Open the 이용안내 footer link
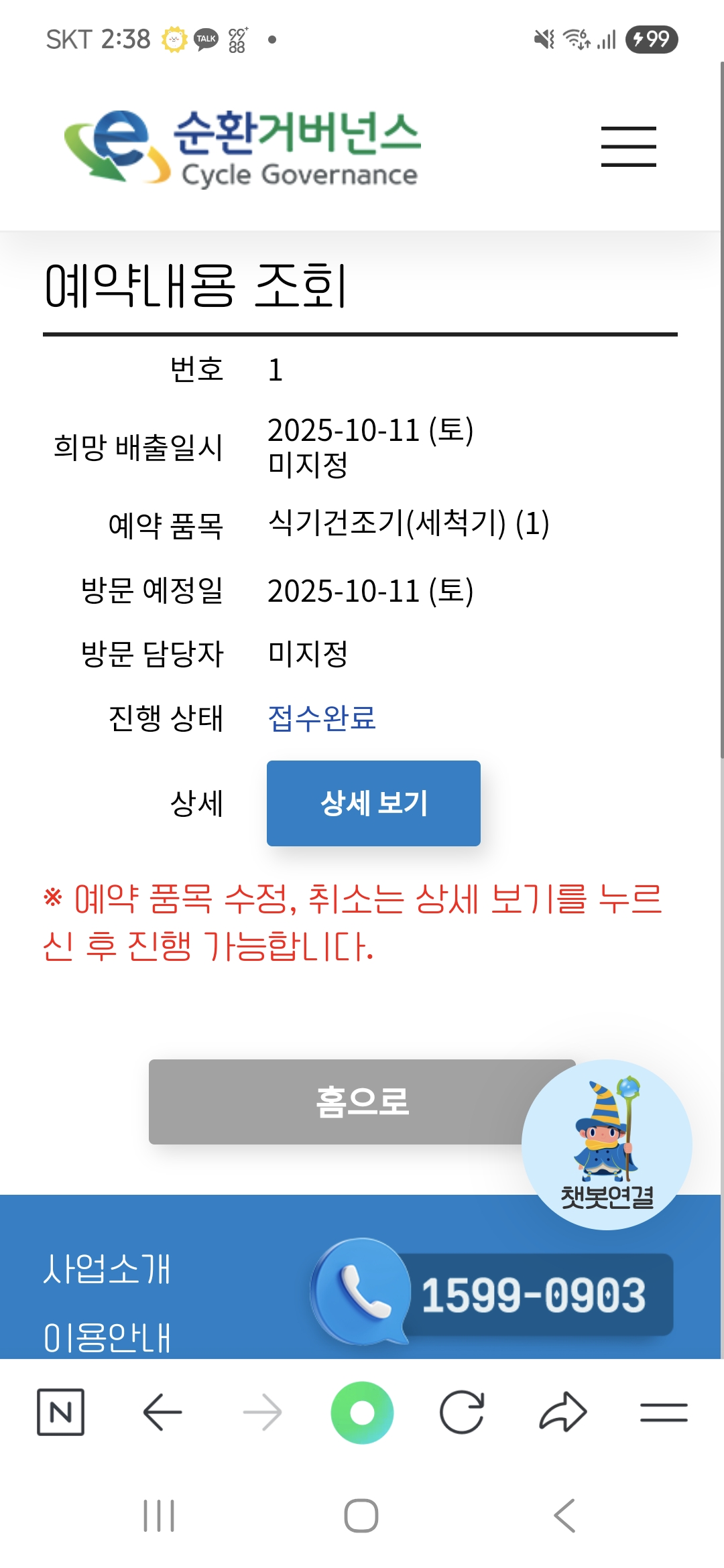This screenshot has width=724, height=1568. [107, 1337]
